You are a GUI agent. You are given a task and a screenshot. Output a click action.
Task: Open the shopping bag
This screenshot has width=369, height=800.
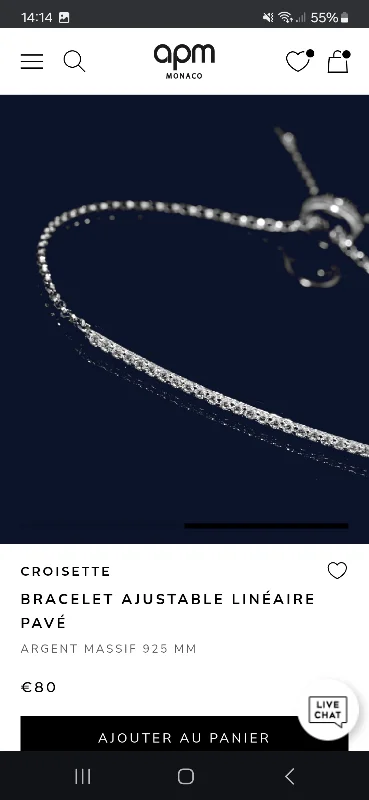[x=339, y=61]
